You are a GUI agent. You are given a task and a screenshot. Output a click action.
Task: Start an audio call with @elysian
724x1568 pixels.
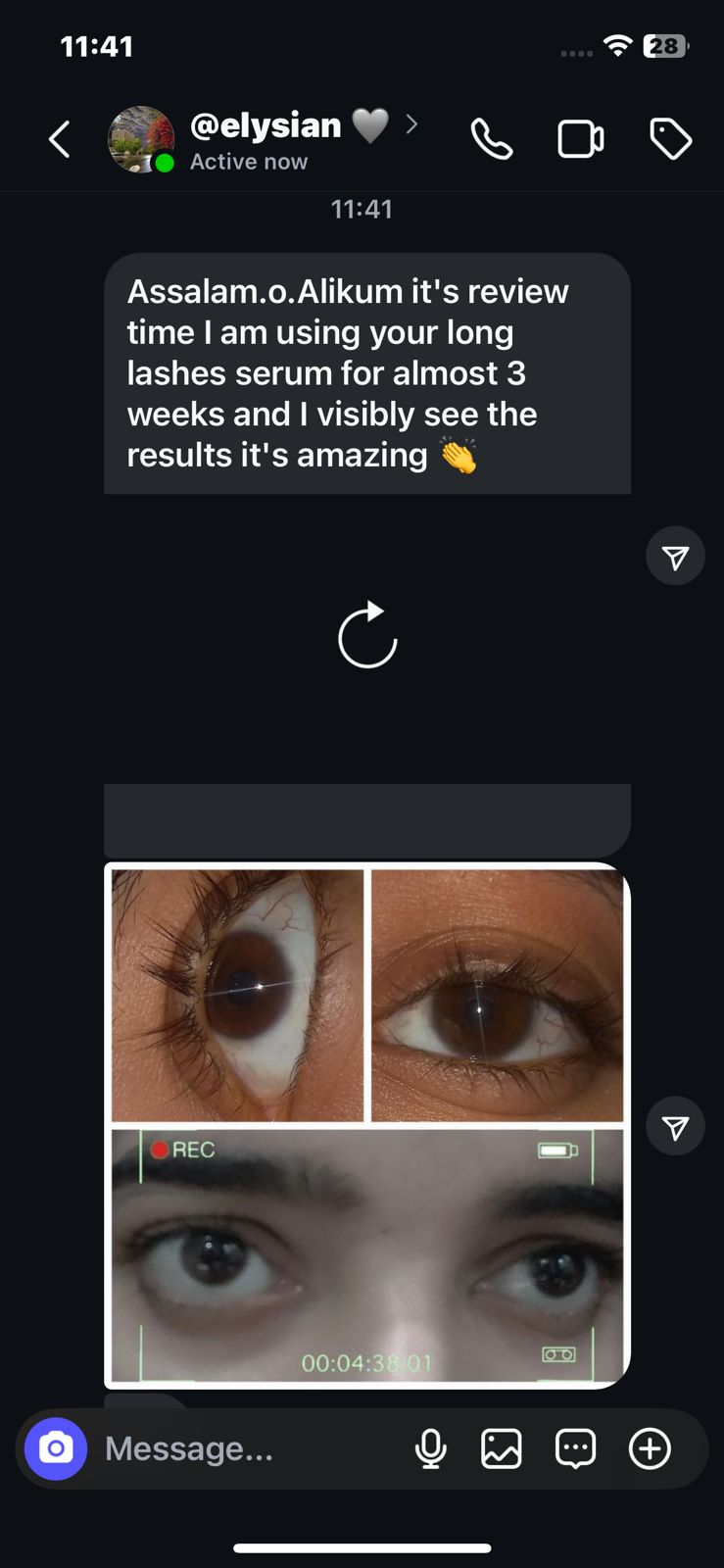click(491, 139)
